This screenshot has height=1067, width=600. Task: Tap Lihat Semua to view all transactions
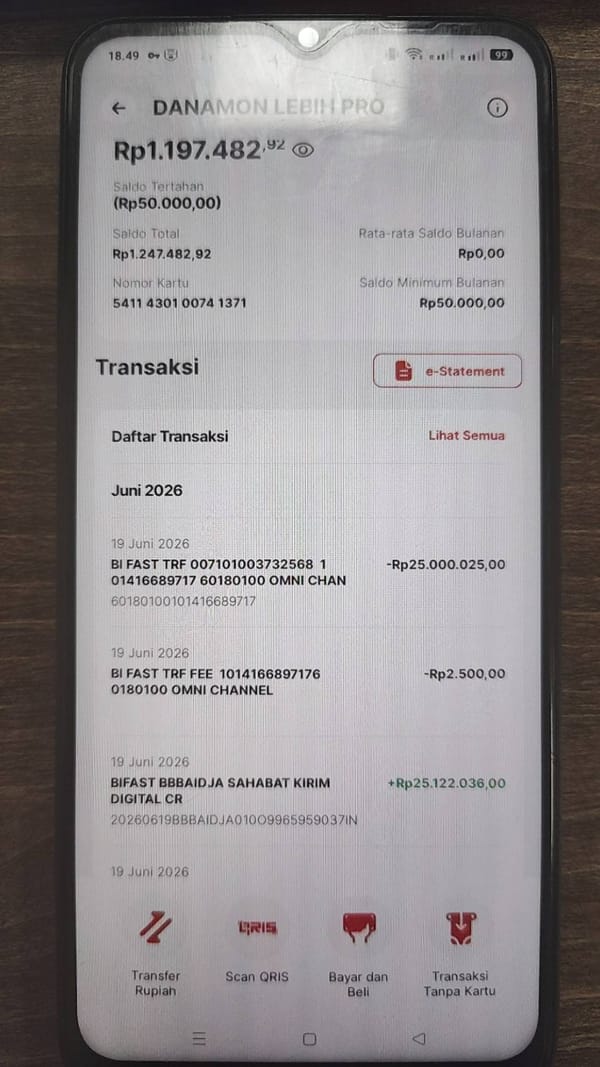click(467, 436)
